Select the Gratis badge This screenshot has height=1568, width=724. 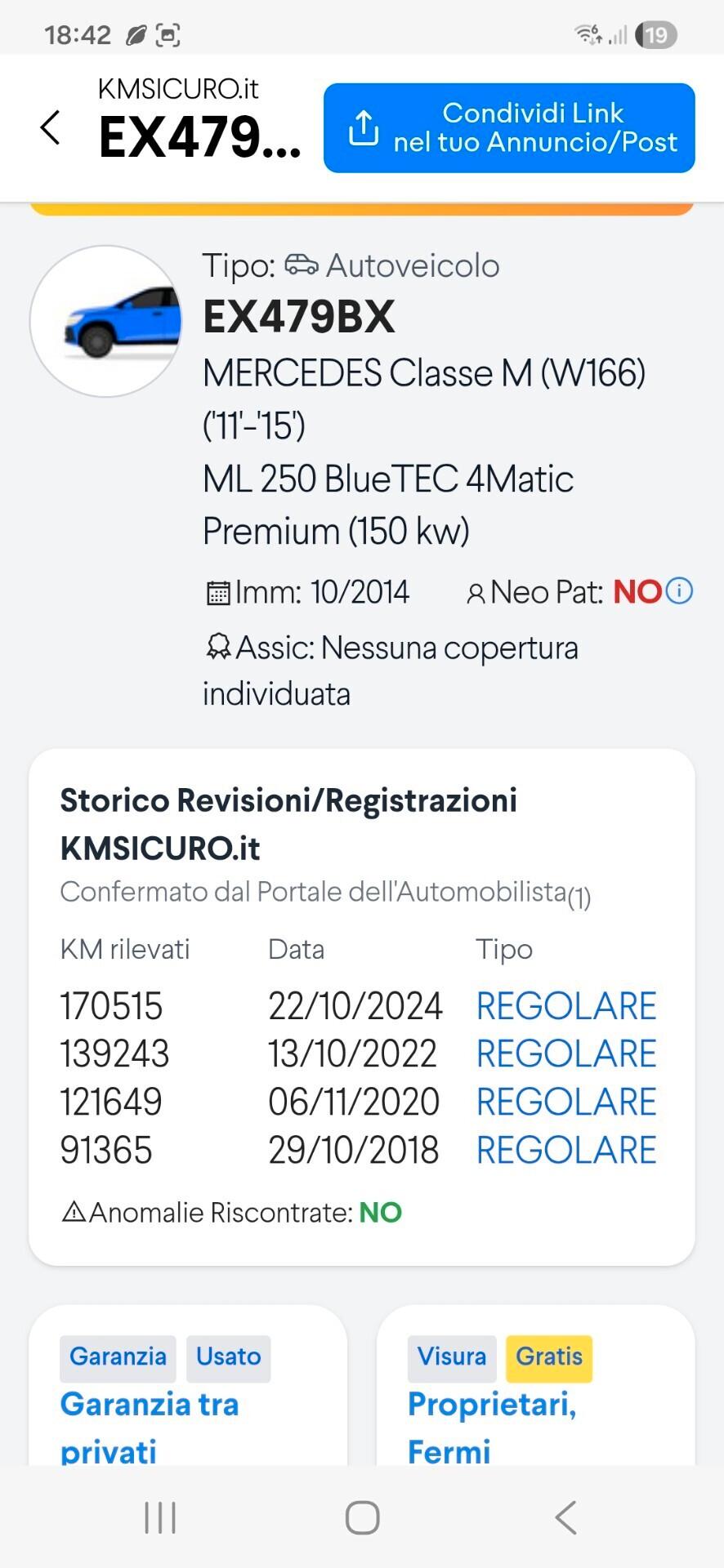click(x=549, y=1356)
